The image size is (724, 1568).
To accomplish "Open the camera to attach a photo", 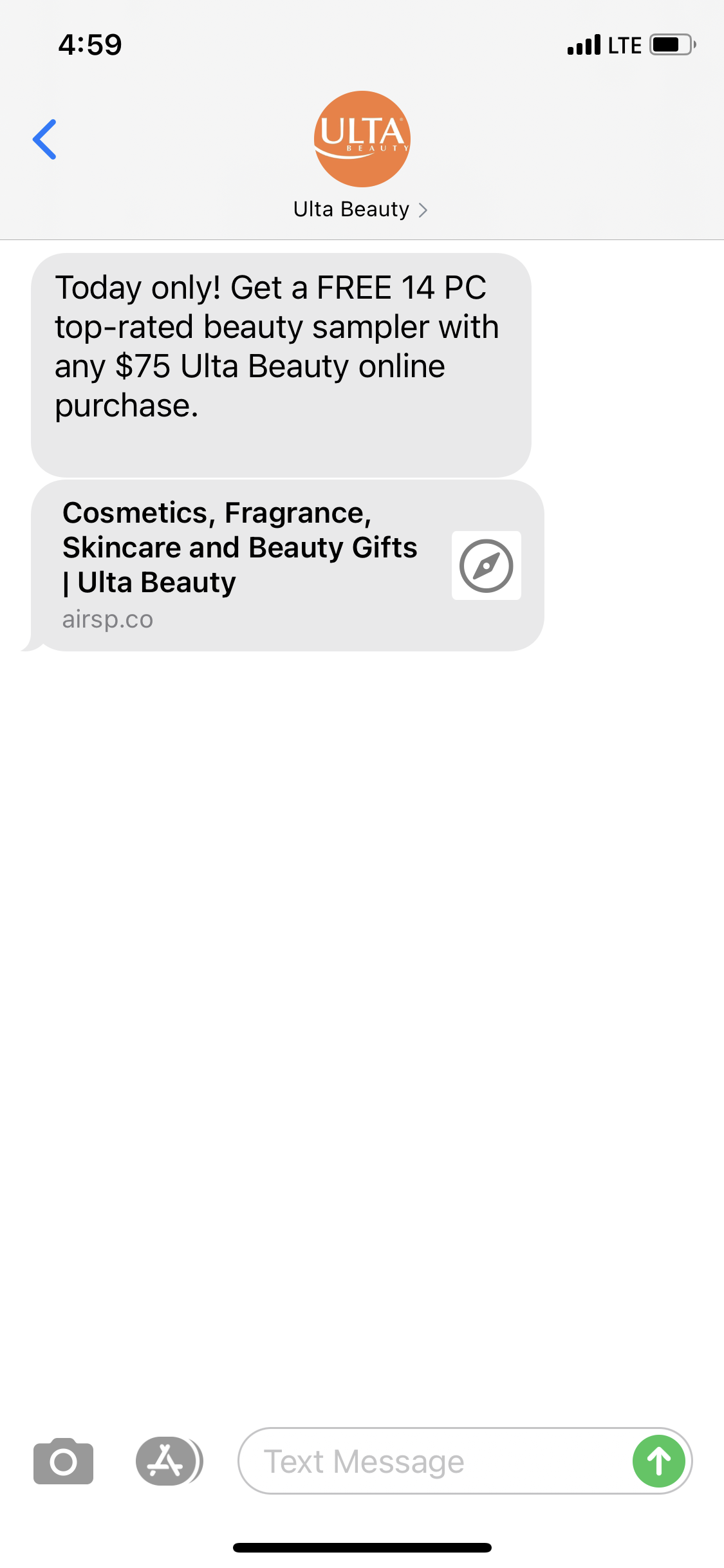I will click(63, 1461).
